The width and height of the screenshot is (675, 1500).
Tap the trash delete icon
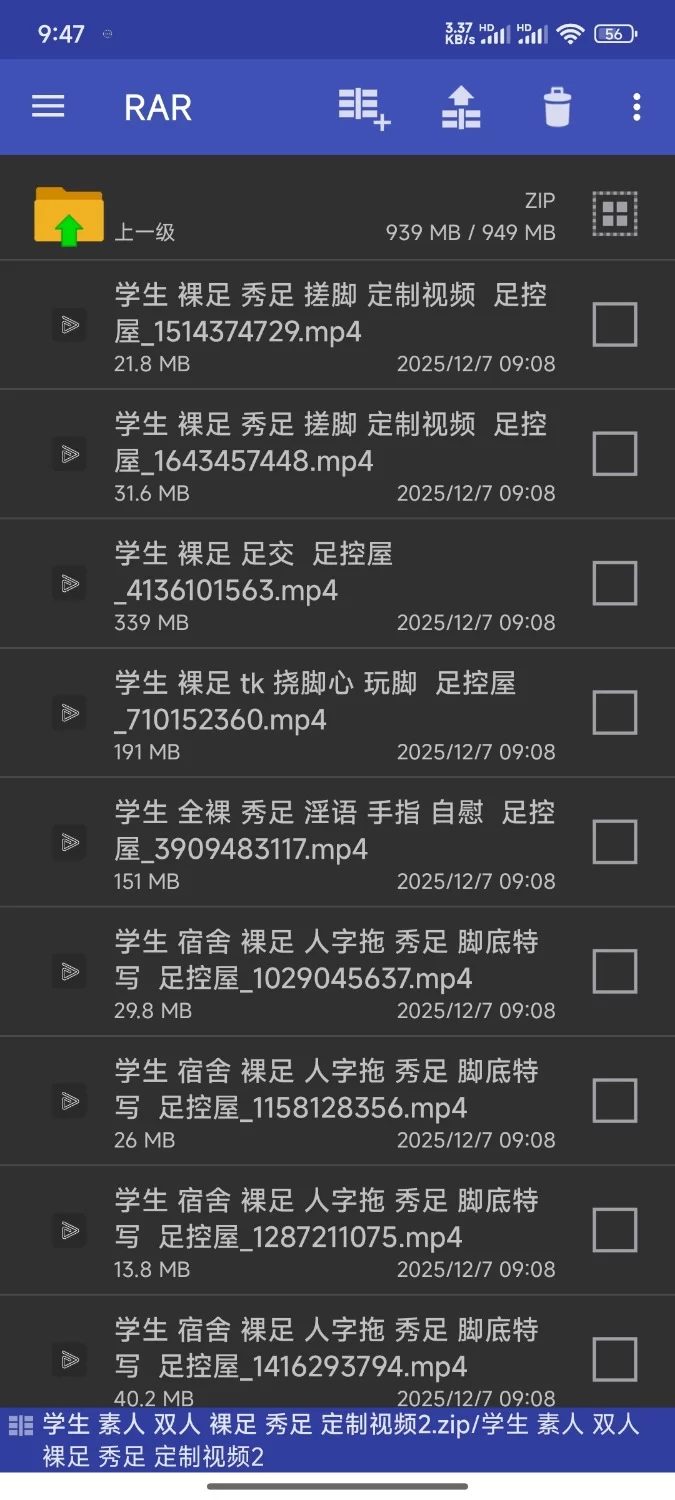[x=557, y=107]
